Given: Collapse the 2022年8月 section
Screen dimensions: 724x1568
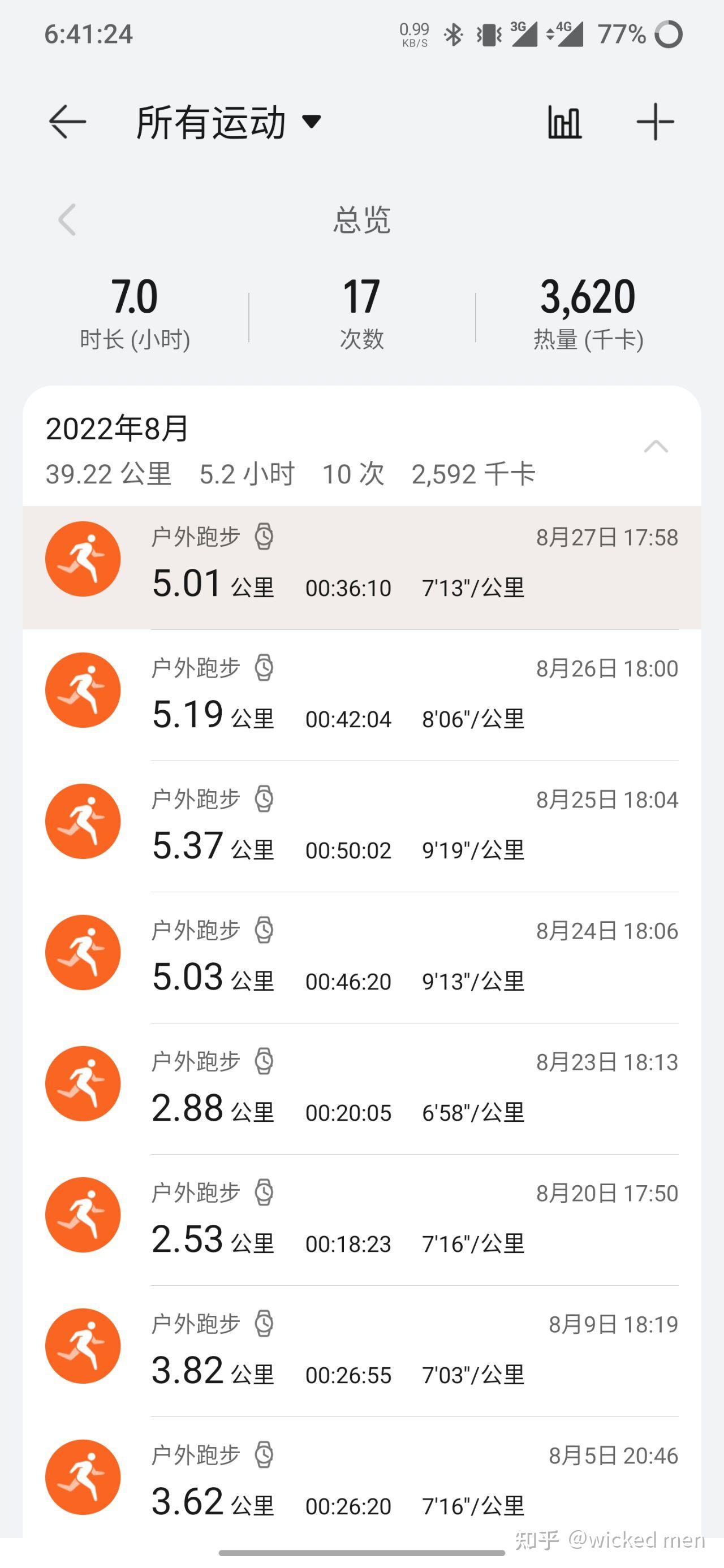Looking at the screenshot, I should click(656, 446).
